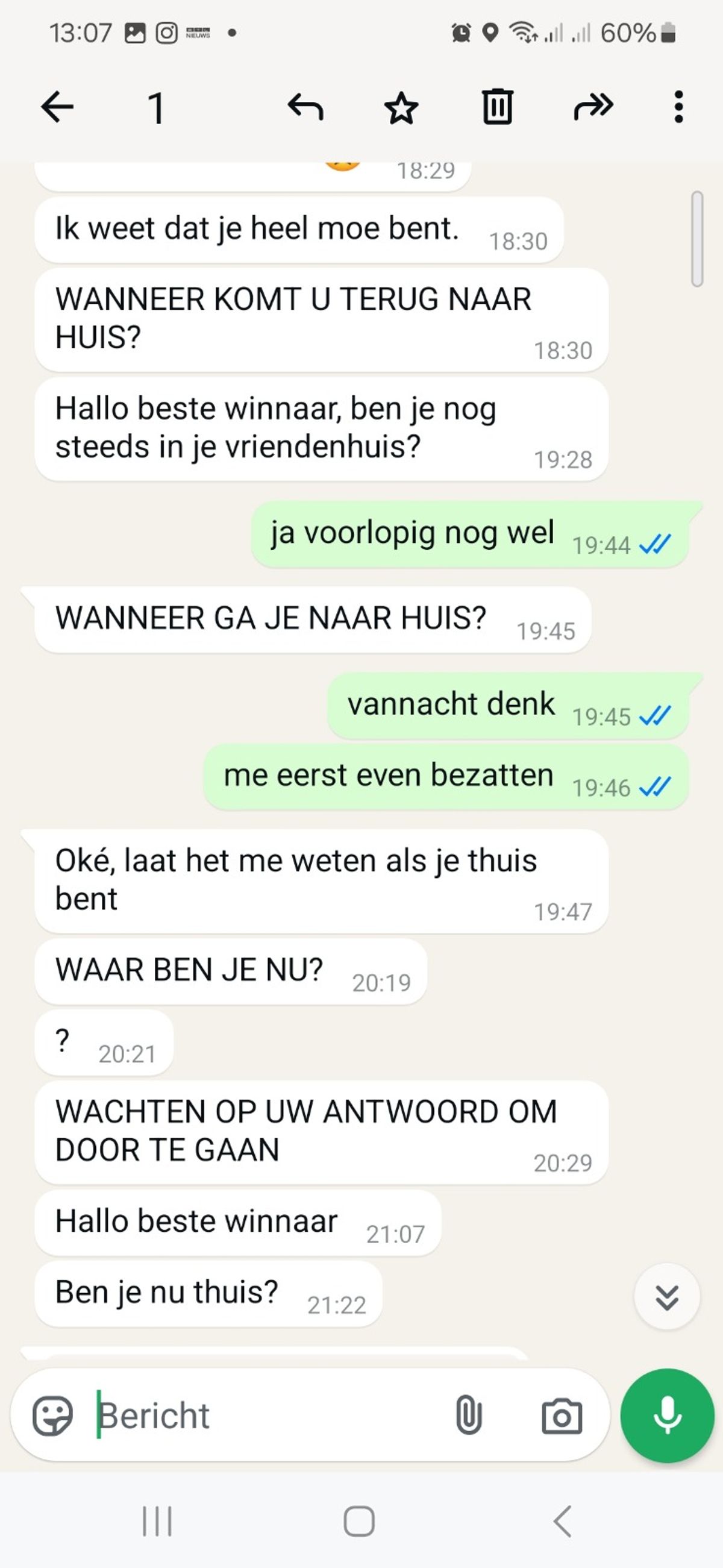723x1568 pixels.
Task: Open the emoji and sticker picker
Action: (x=52, y=1415)
